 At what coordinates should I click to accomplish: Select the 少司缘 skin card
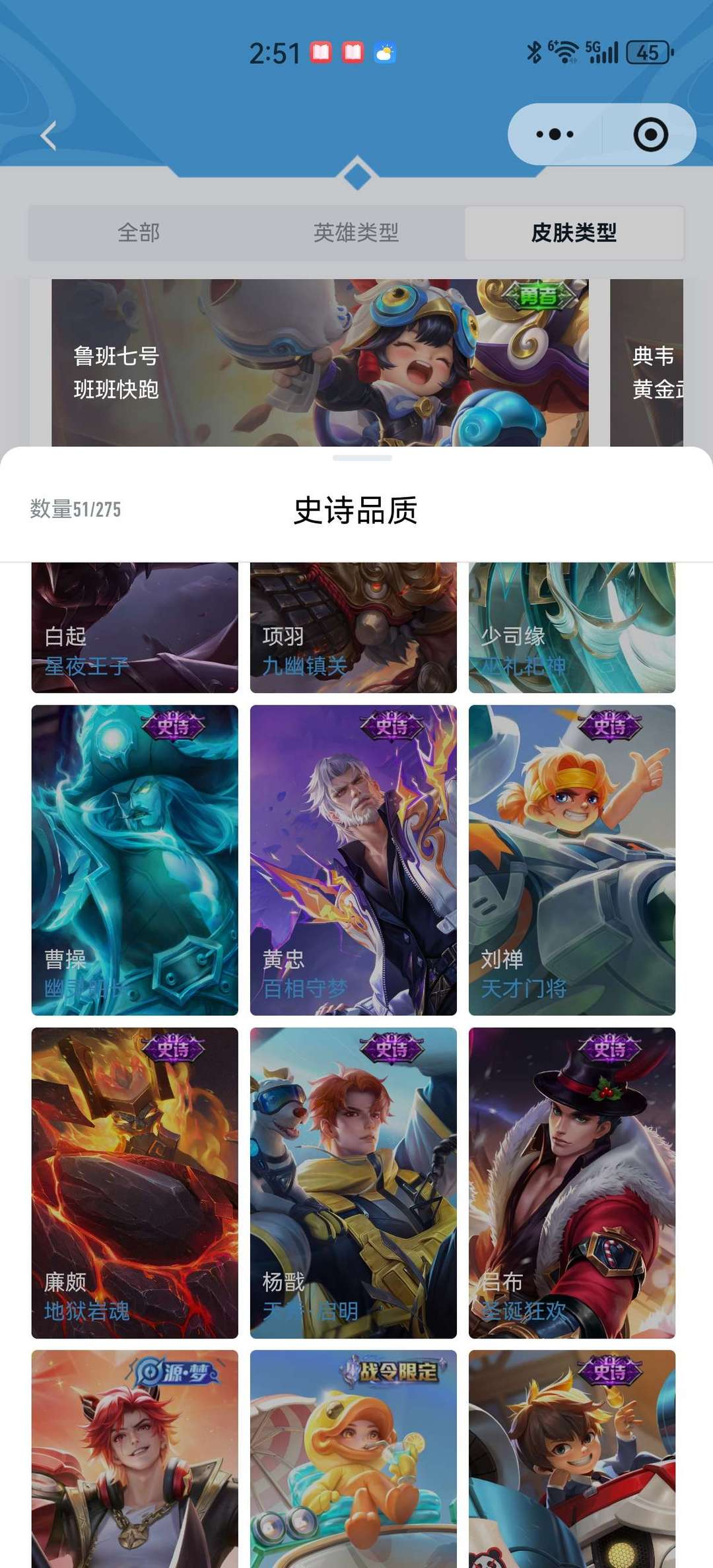point(572,628)
